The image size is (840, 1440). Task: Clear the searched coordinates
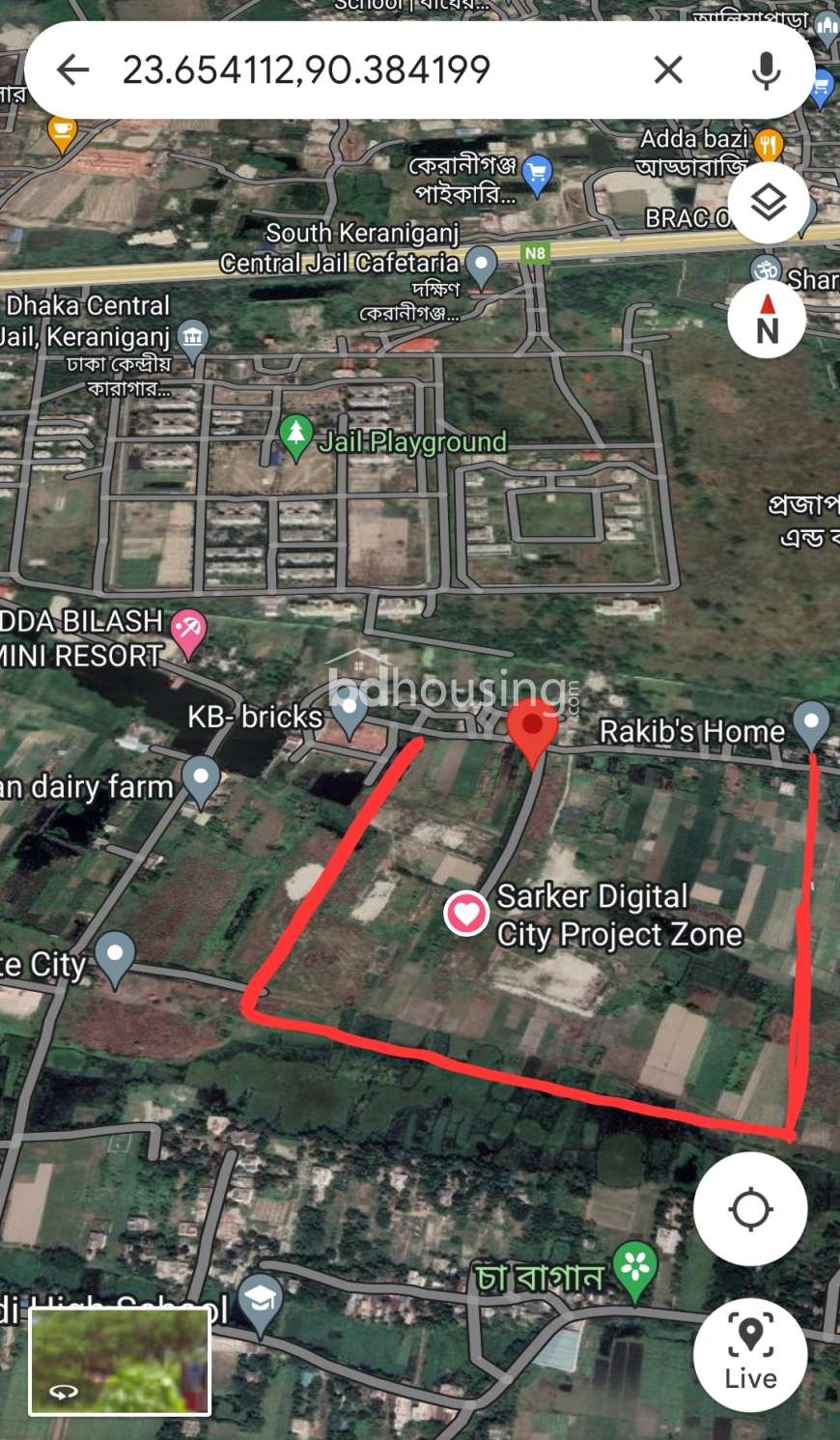[x=668, y=70]
